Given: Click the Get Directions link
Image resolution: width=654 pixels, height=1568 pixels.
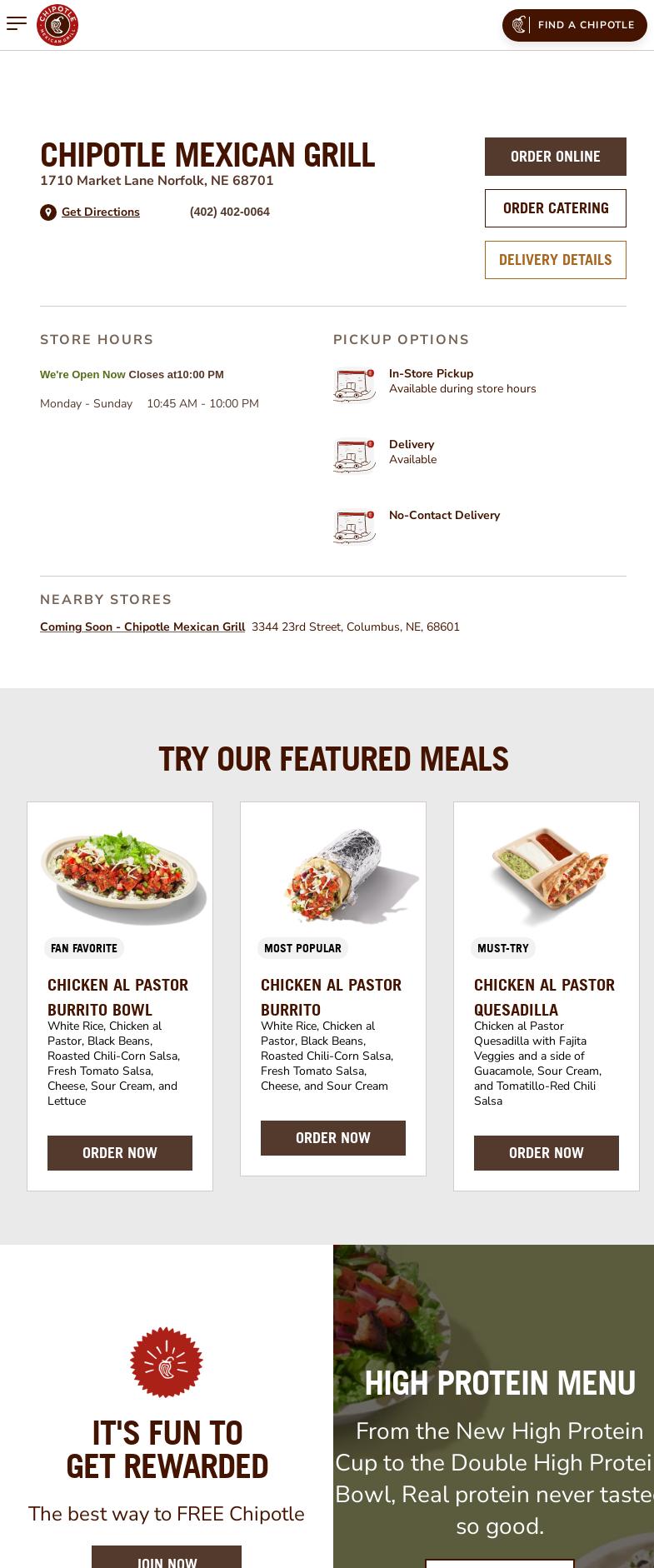Looking at the screenshot, I should [x=100, y=212].
